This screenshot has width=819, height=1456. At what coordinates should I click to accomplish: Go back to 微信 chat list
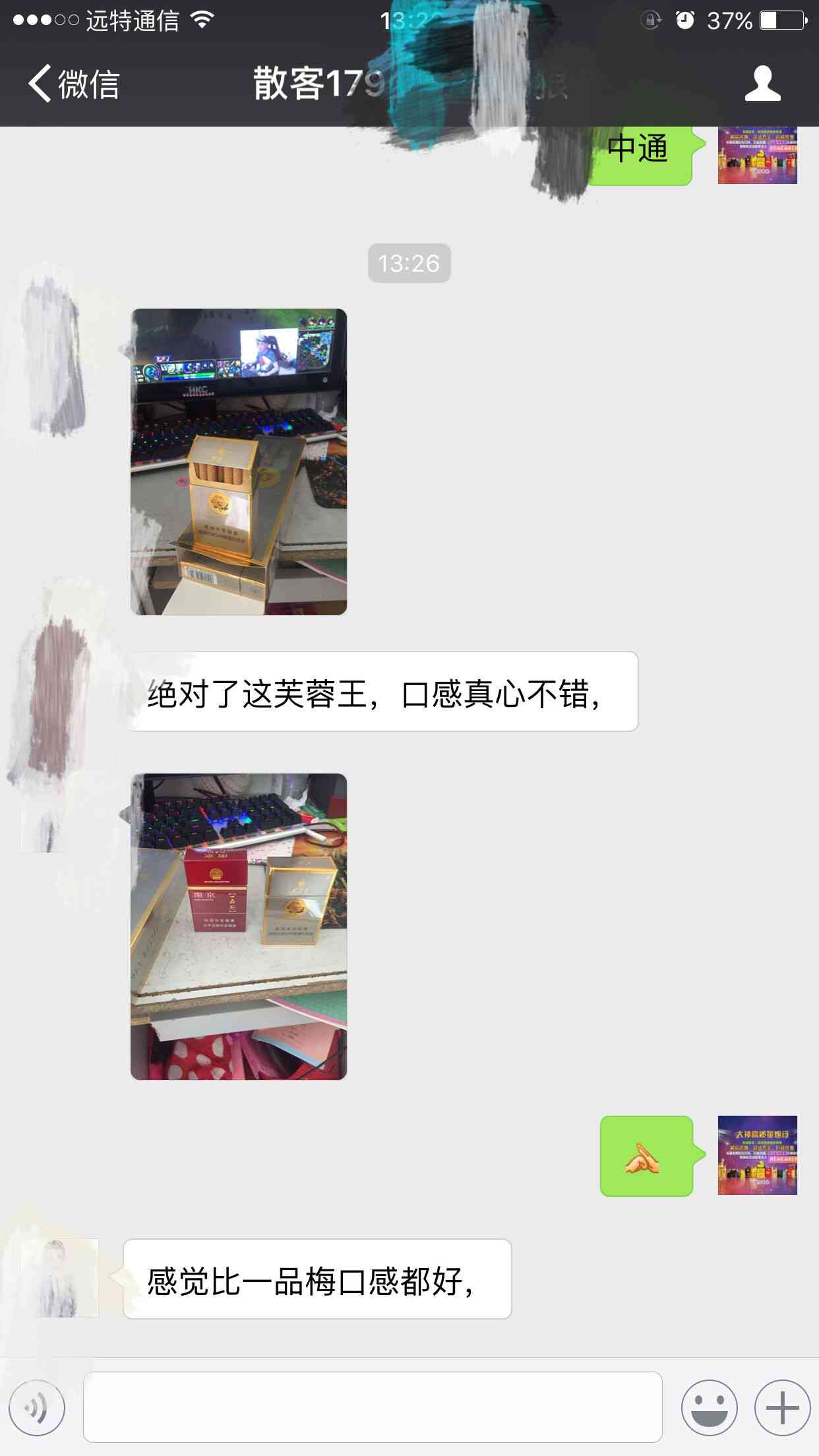(73, 84)
